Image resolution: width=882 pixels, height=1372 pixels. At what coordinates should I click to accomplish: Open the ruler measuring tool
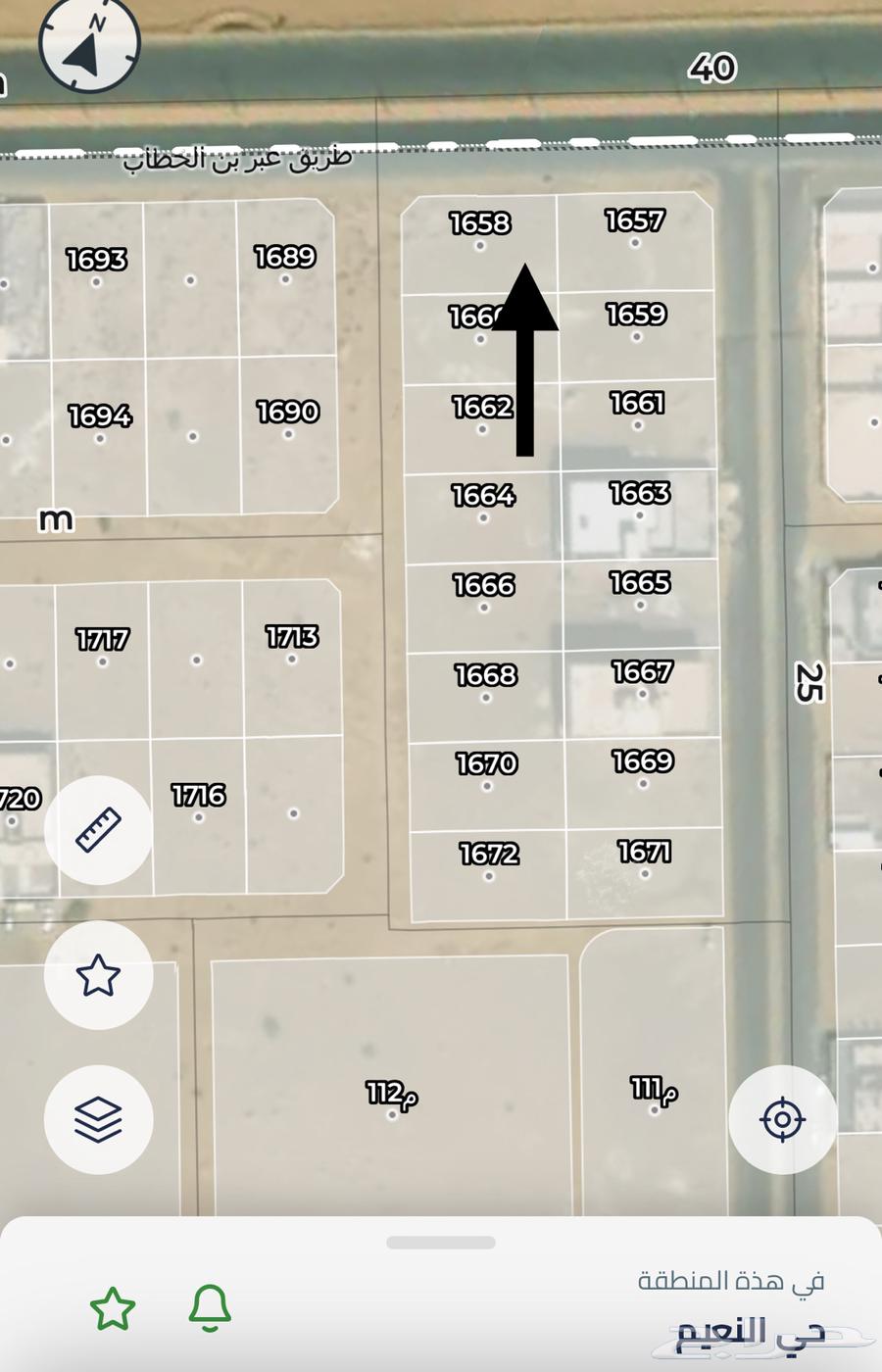click(98, 830)
